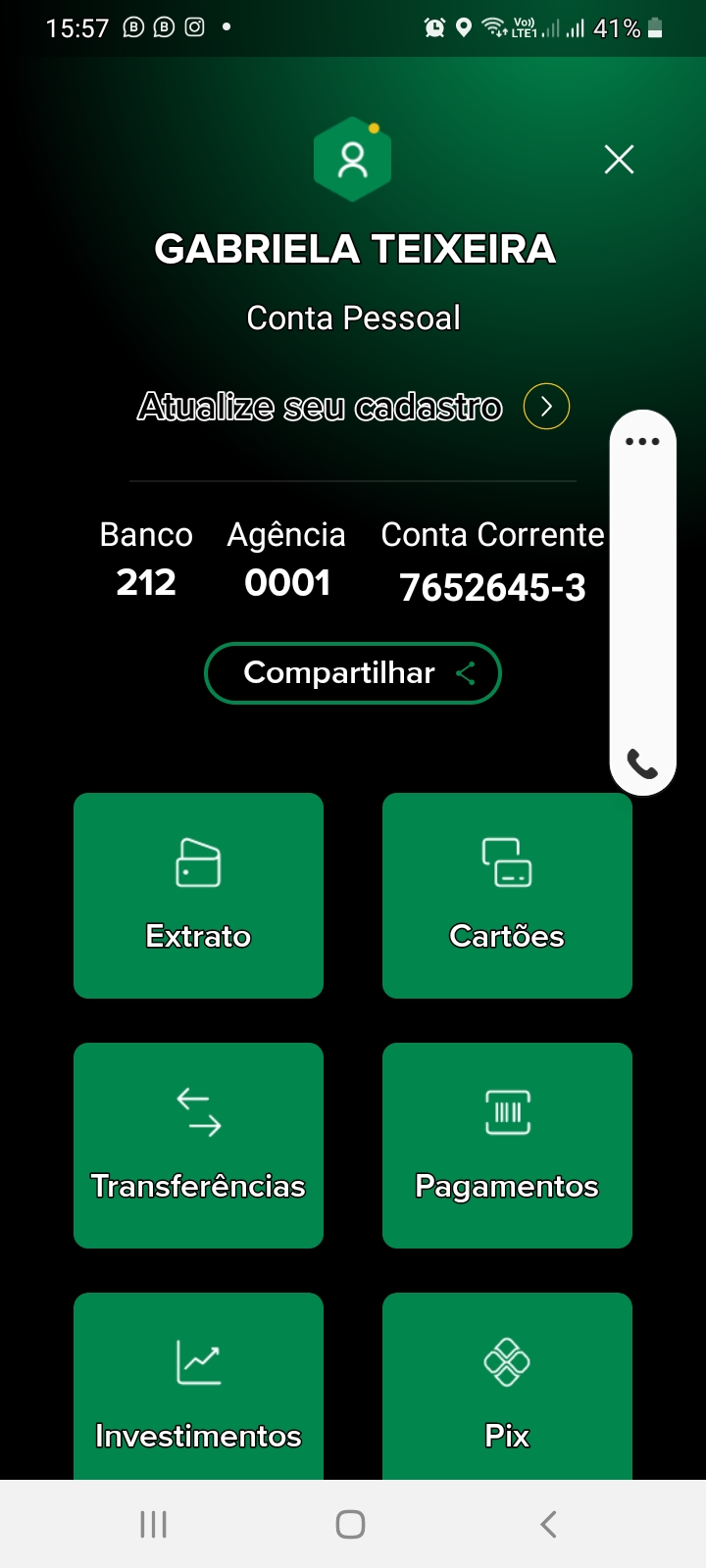The image size is (706, 1568).
Task: Open Pagamentos section
Action: tap(507, 1145)
